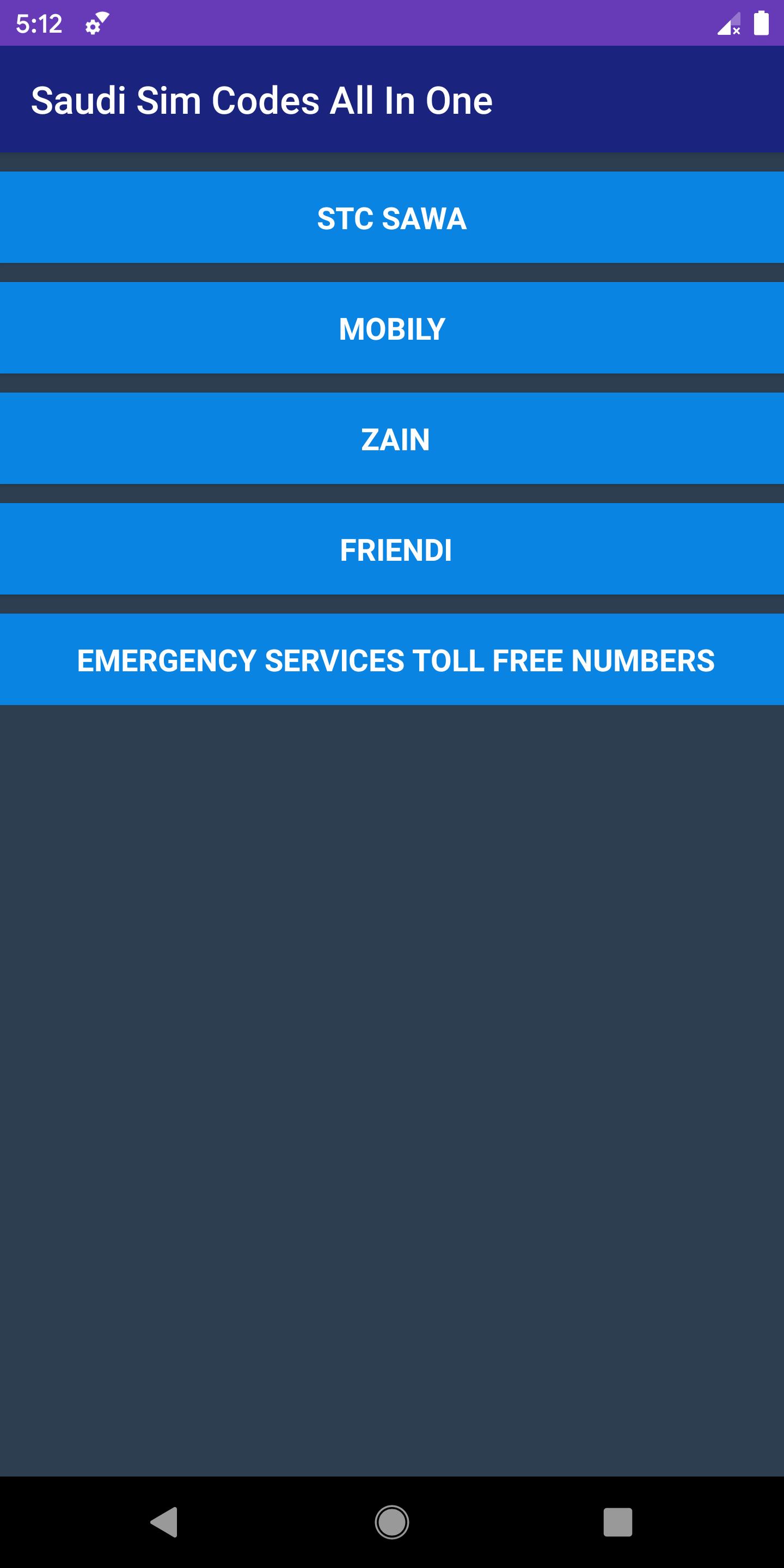Screen dimensions: 784x1568
Task: View Emergency Services Toll Free Numbers
Action: [x=392, y=660]
